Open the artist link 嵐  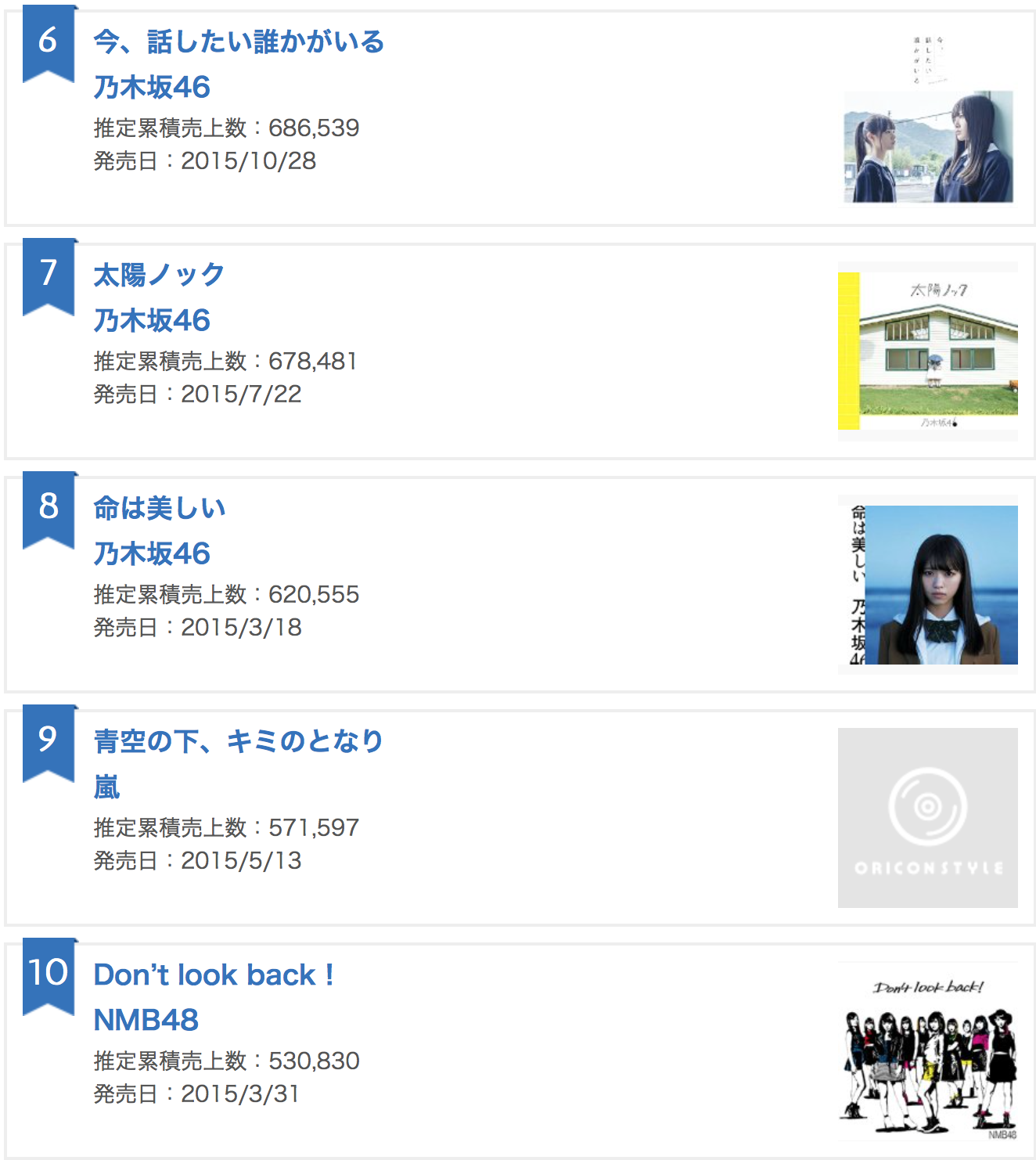pos(107,787)
